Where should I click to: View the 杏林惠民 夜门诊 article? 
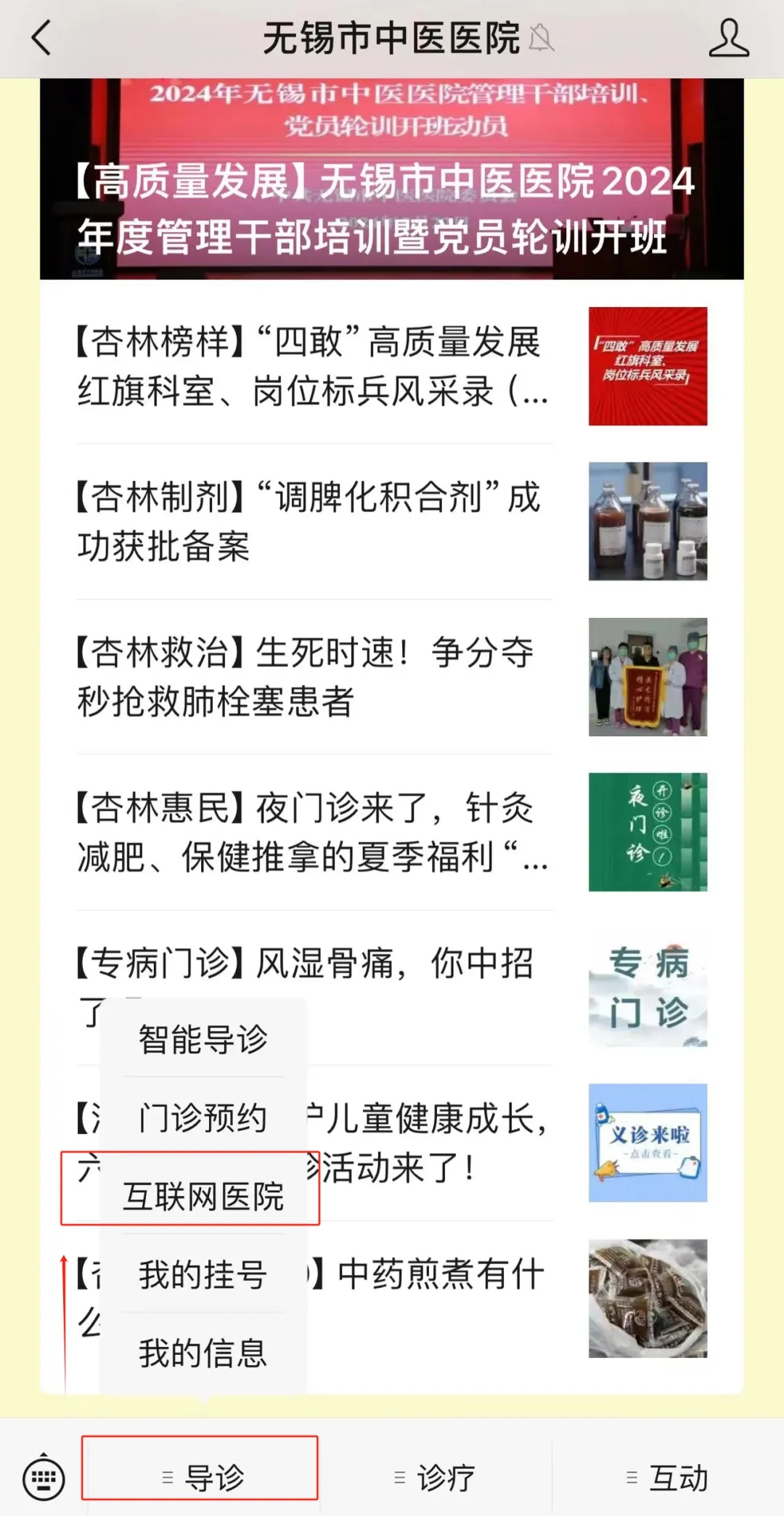tap(392, 832)
